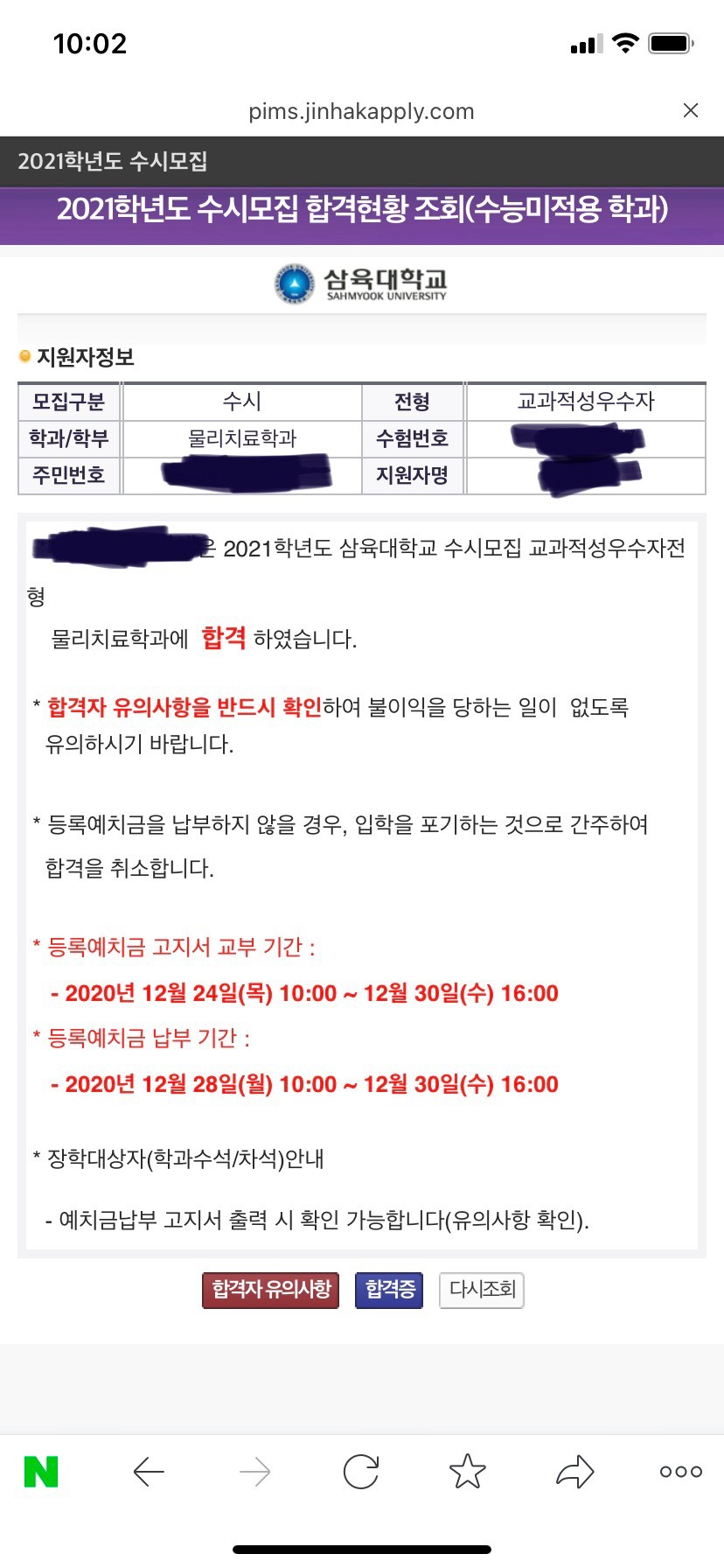Close the in-app browser page
The image size is (724, 1568).
[x=690, y=110]
